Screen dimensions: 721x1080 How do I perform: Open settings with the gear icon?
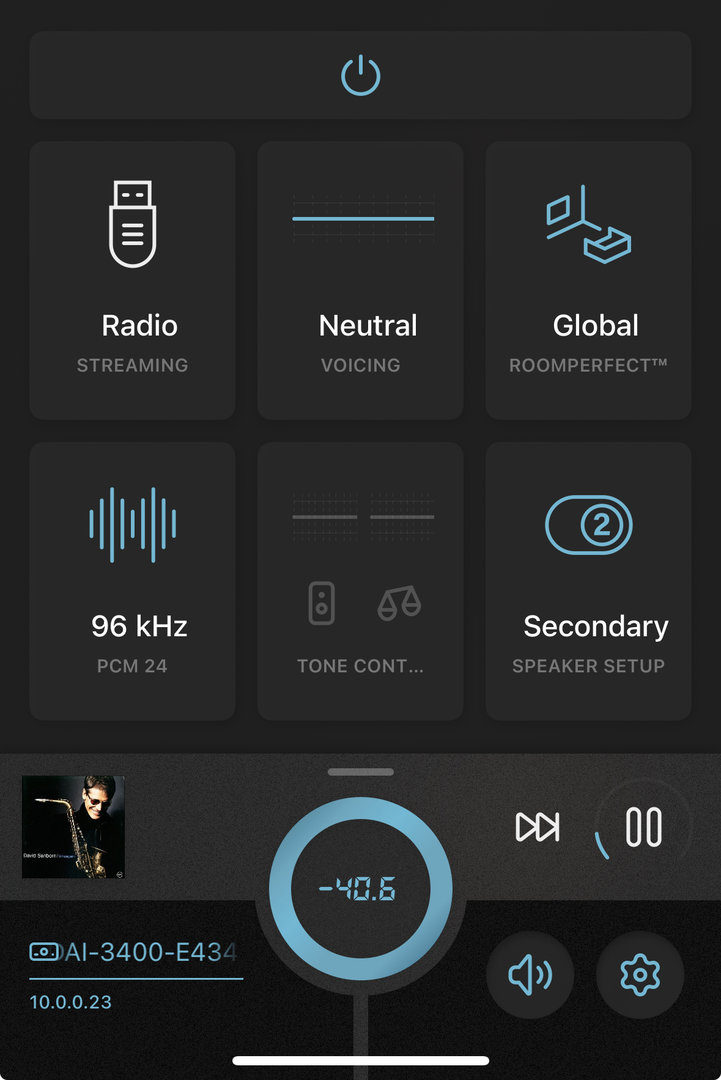[x=640, y=974]
